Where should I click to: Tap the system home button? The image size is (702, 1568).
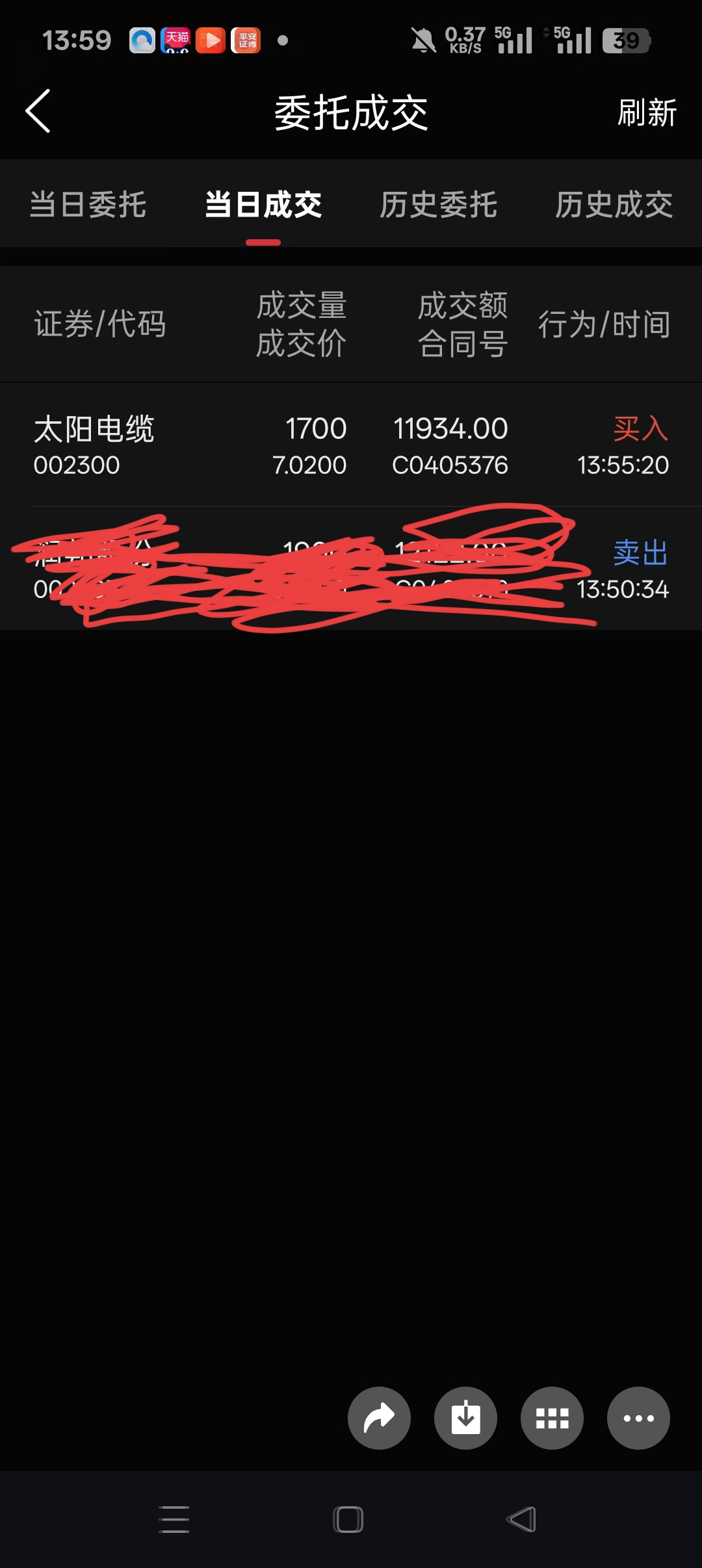pyautogui.click(x=348, y=1519)
